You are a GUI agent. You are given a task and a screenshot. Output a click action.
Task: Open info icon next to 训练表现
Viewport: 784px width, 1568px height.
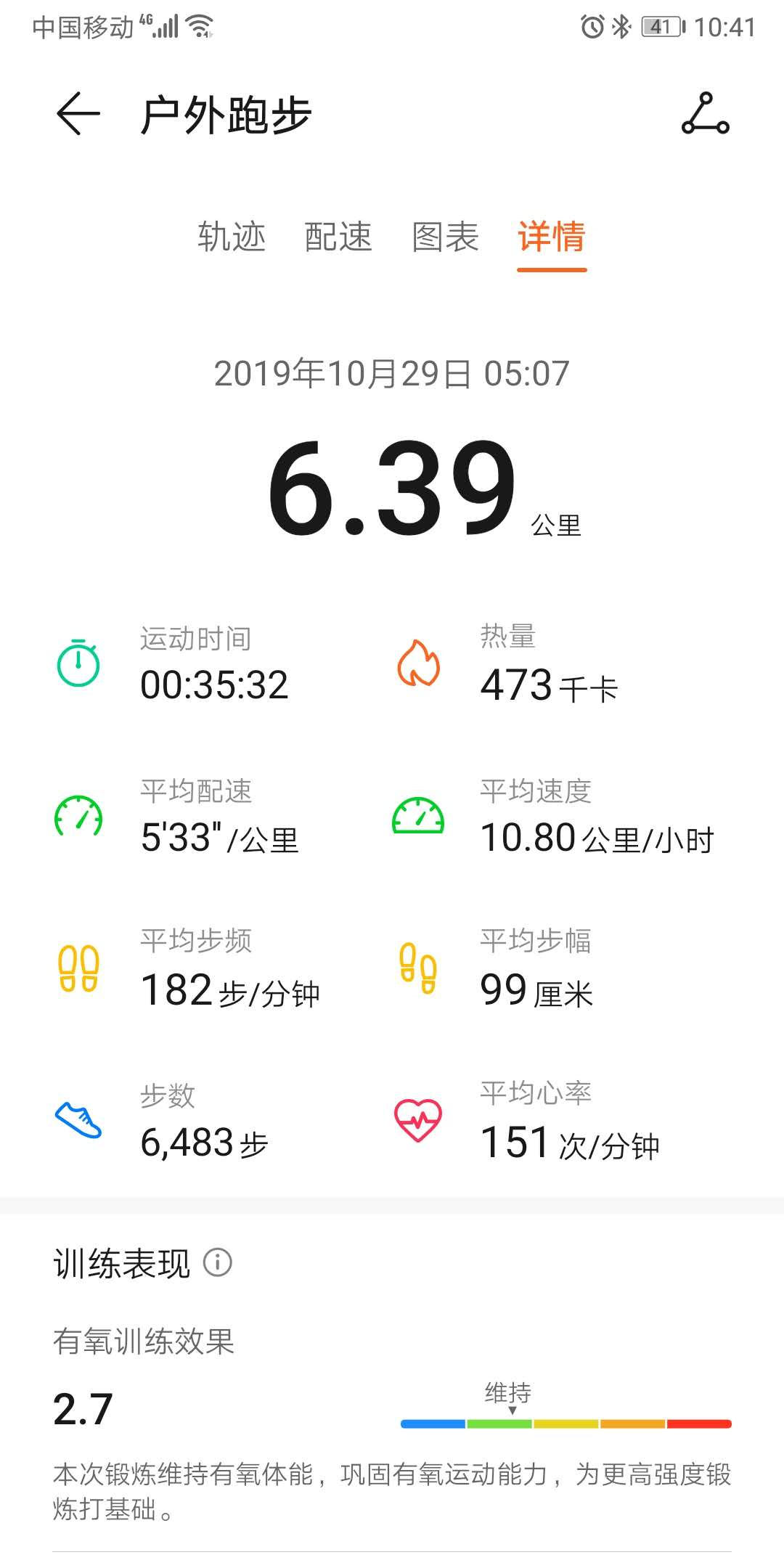[x=217, y=1262]
